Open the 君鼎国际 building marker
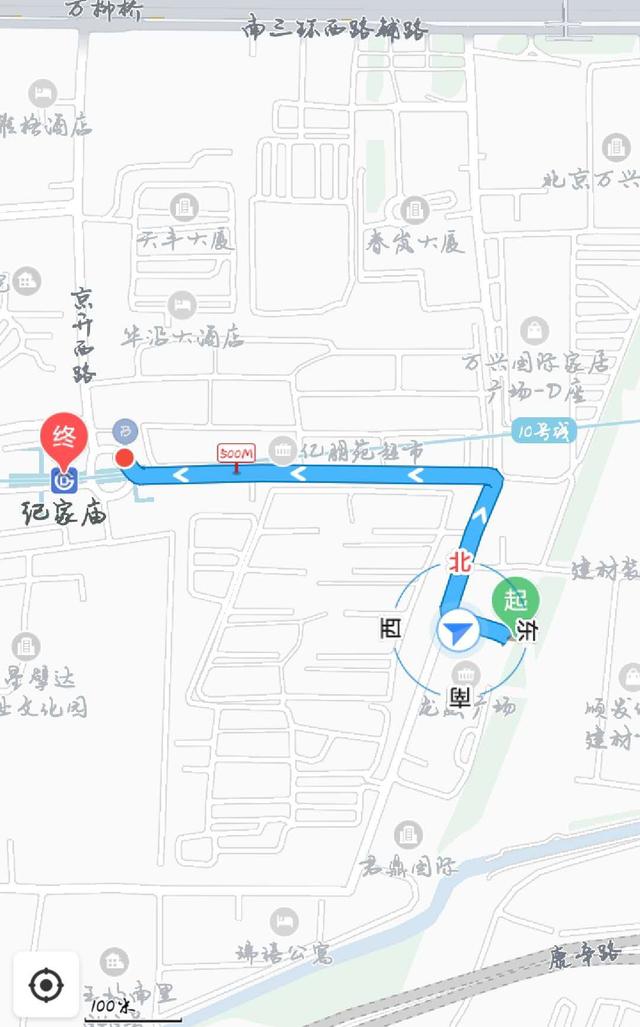The width and height of the screenshot is (640, 1027). point(408,834)
